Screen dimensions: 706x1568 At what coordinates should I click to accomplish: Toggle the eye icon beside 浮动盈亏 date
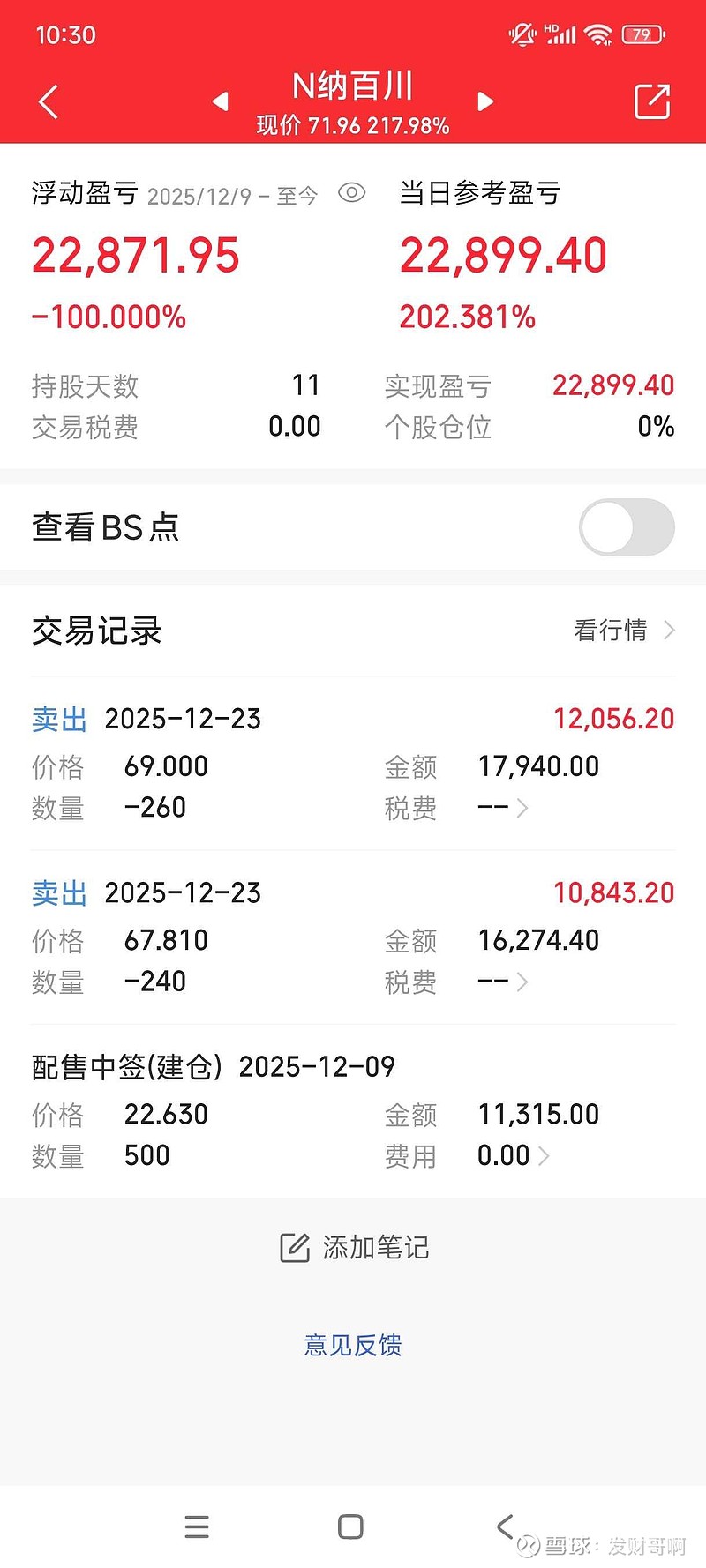(x=351, y=192)
